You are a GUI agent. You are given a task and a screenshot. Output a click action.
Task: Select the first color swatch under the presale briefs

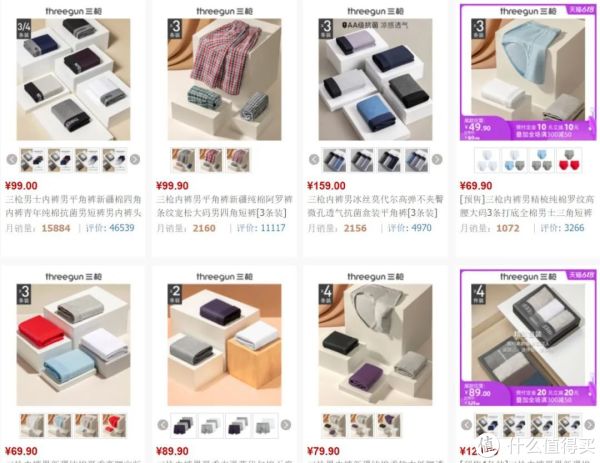(x=485, y=159)
